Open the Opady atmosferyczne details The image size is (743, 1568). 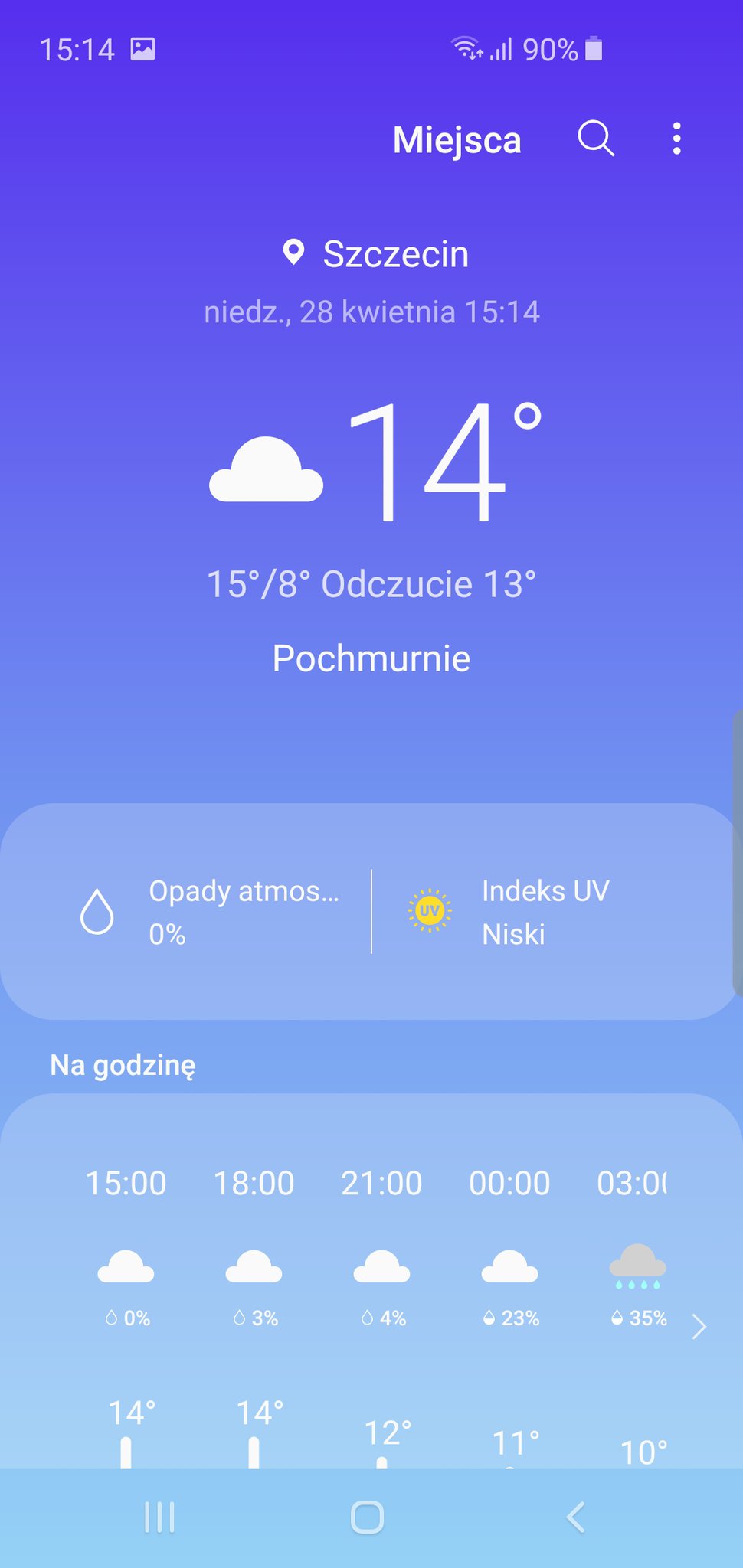(x=210, y=912)
